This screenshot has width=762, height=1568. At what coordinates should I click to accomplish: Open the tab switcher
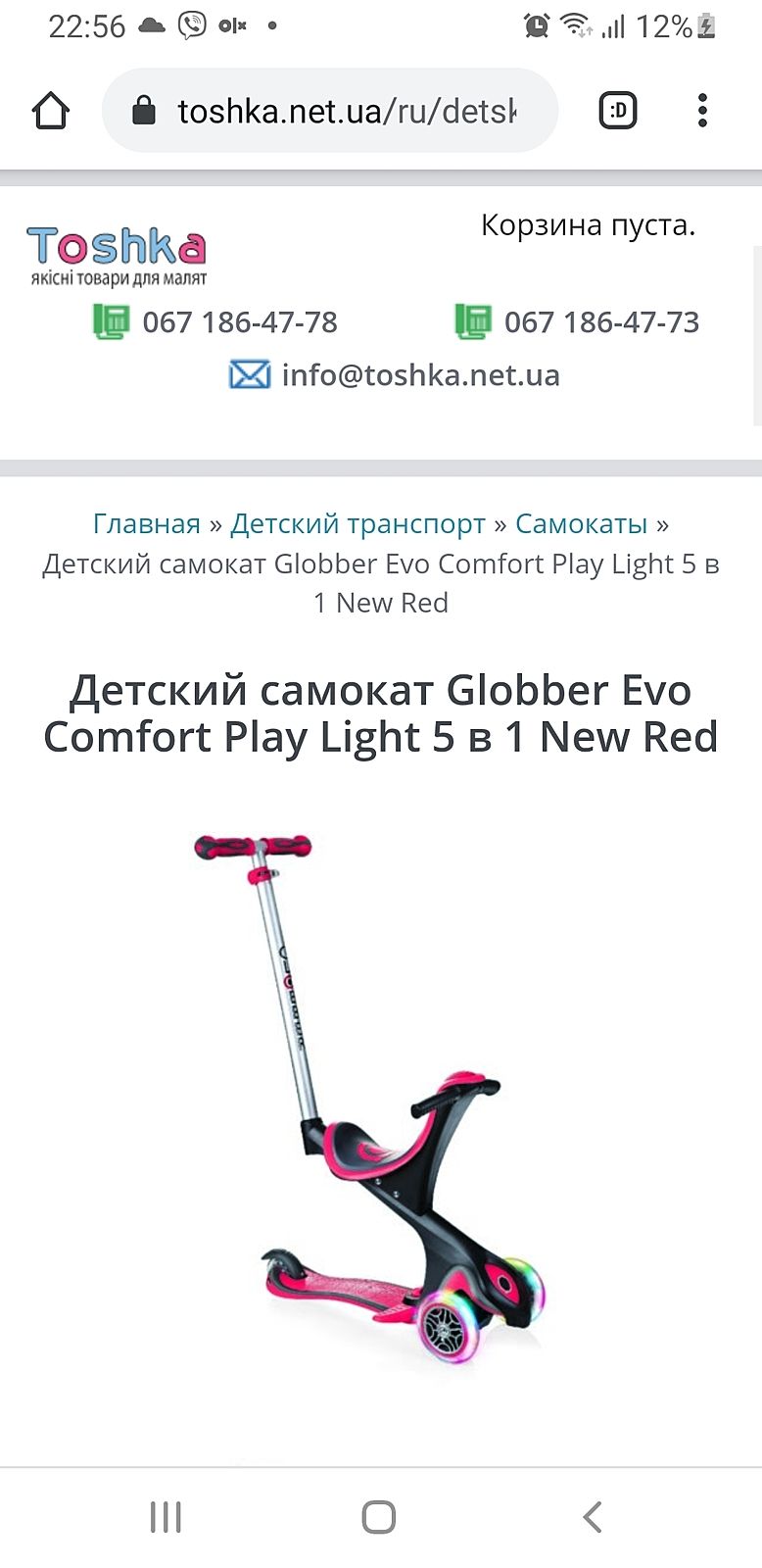tap(618, 111)
